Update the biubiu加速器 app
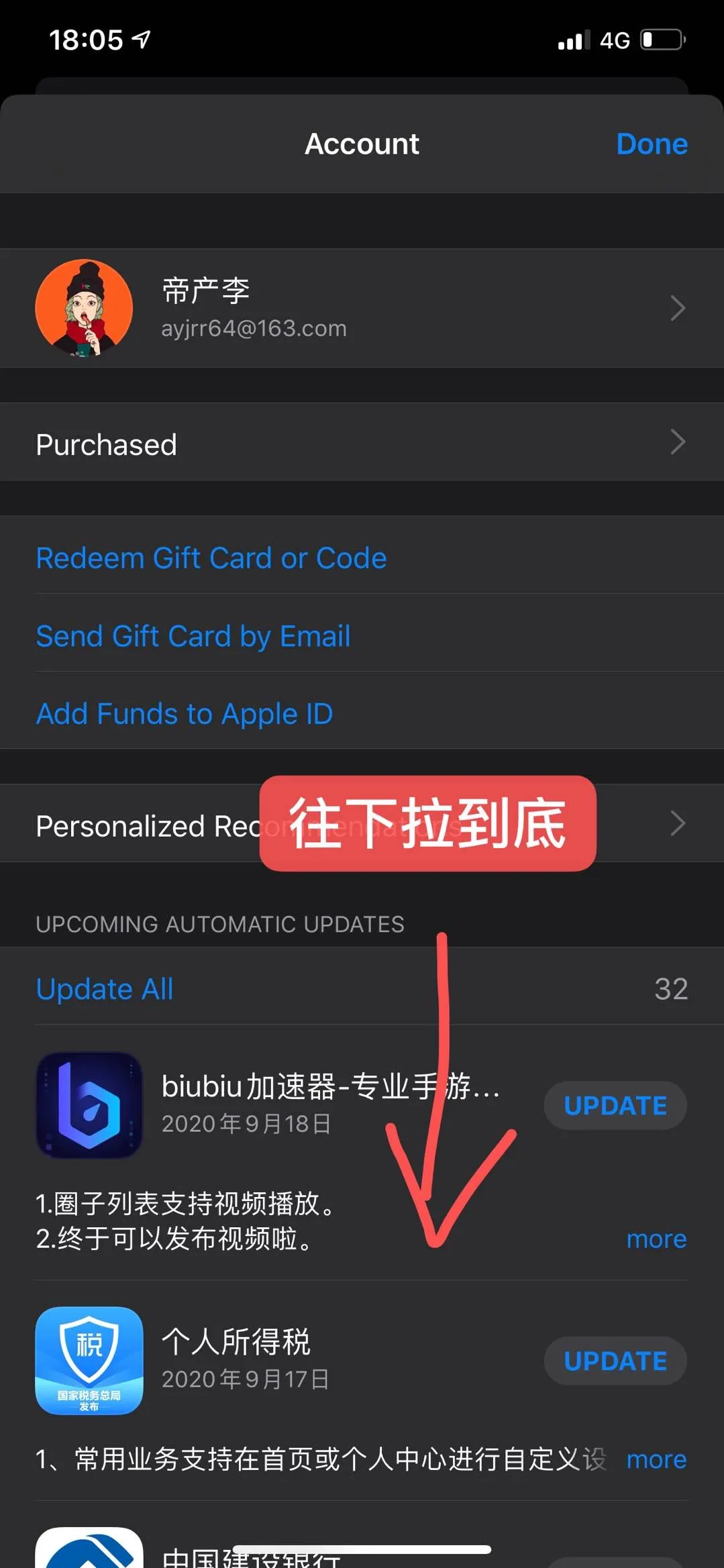Screen dimensions: 724x1568 pos(615,1105)
